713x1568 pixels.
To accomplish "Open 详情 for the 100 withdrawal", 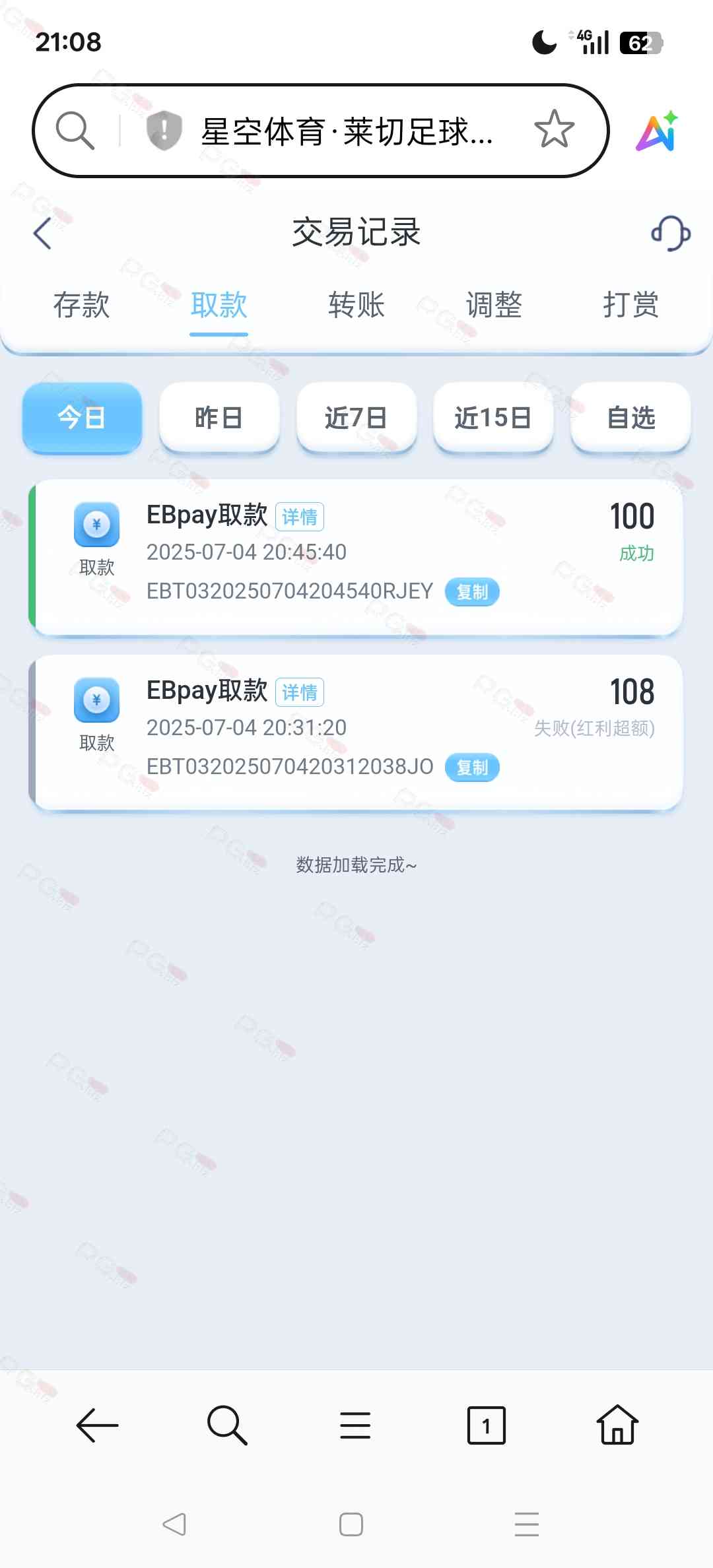I will tap(300, 517).
